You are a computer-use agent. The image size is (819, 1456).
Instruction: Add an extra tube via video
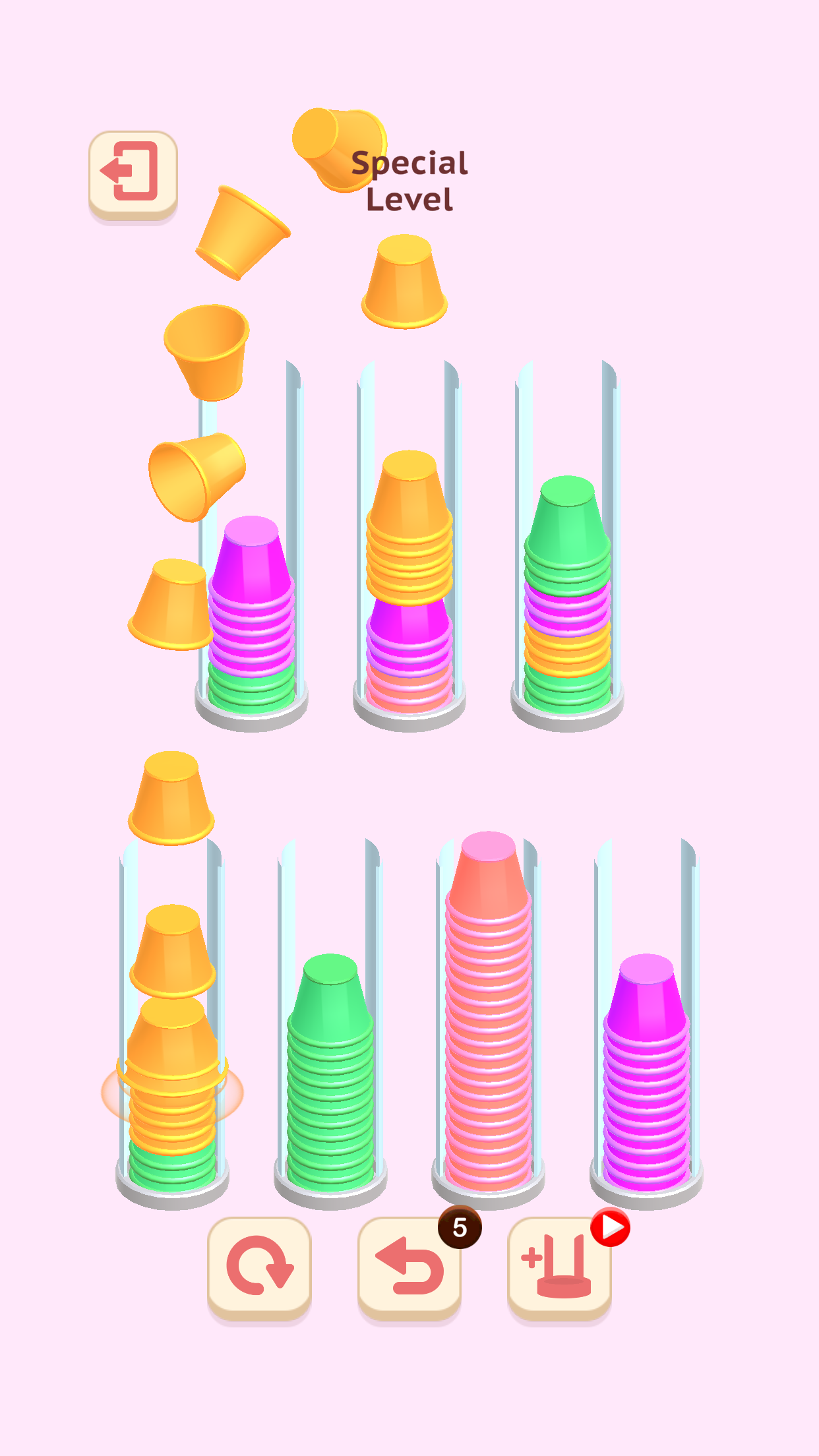559,1268
